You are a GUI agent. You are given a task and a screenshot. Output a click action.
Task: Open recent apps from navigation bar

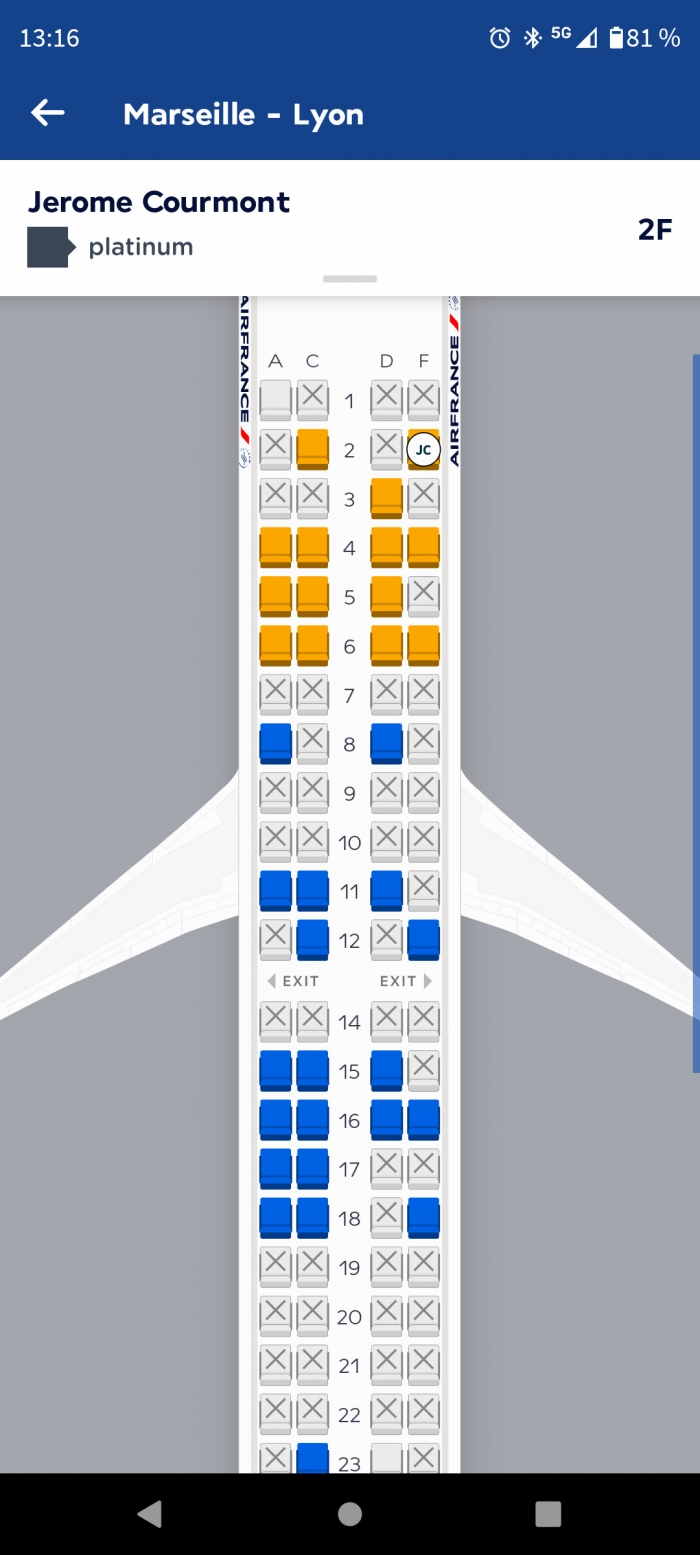[548, 1513]
